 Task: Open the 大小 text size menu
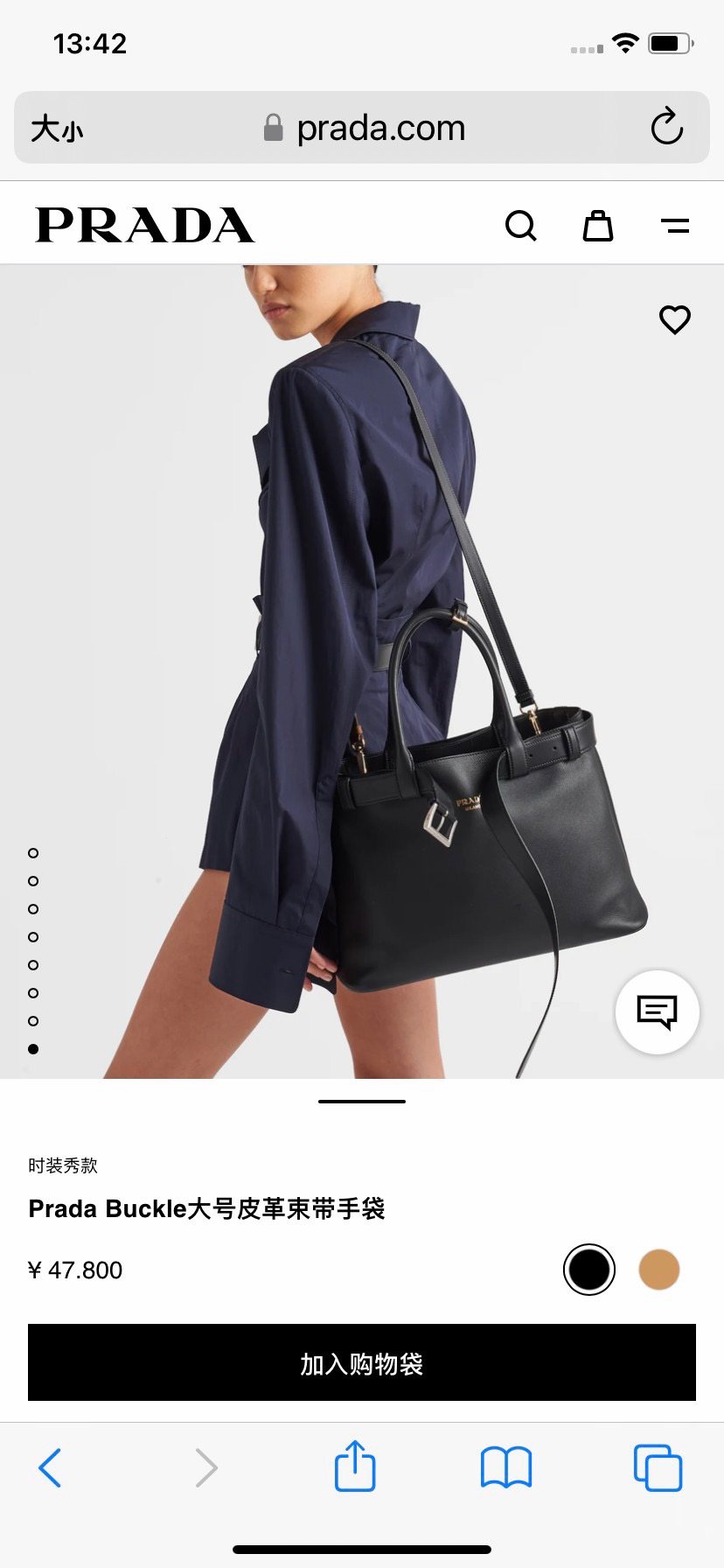58,129
